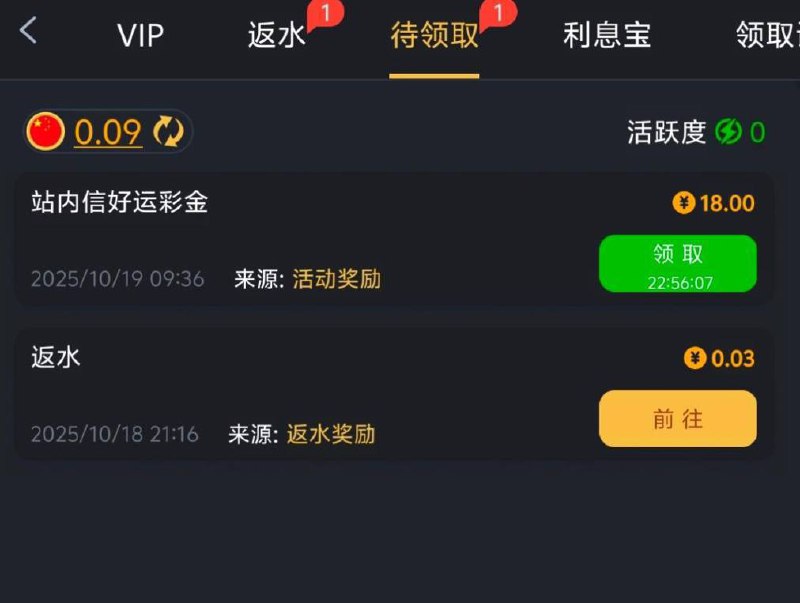Open the partially visible 领取 tab
Image resolution: width=800 pixels, height=603 pixels.
point(767,36)
